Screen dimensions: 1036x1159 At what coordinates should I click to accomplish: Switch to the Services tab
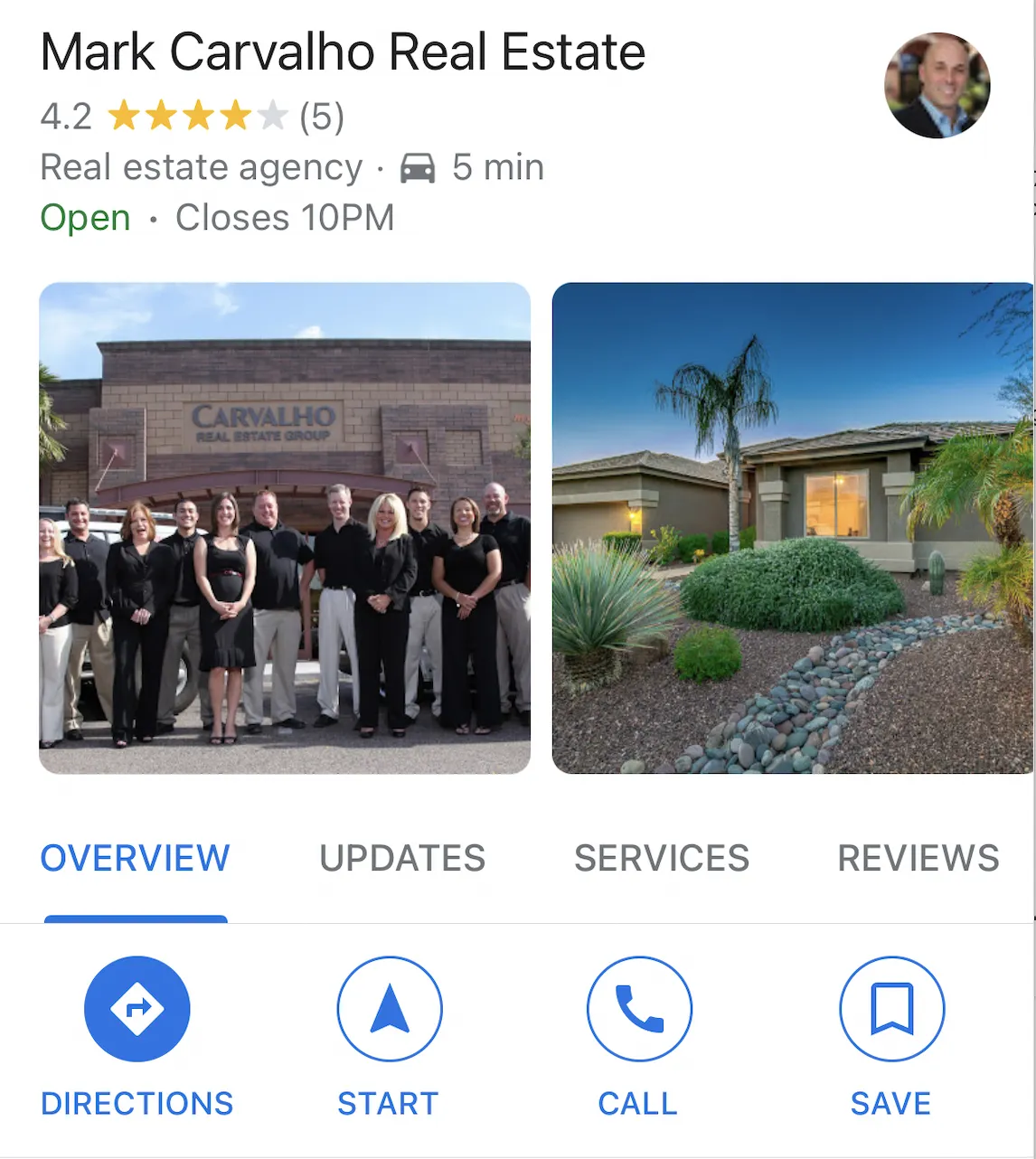(662, 858)
